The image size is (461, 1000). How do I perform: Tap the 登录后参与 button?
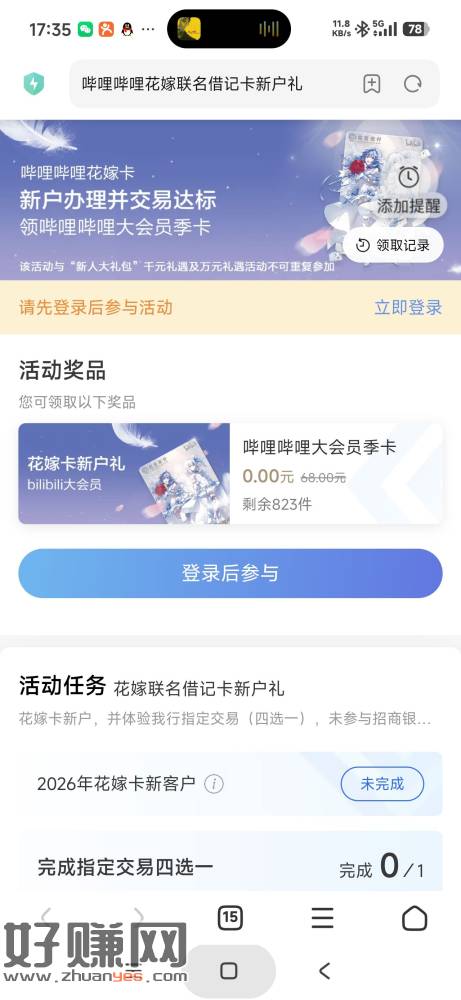tap(230, 573)
